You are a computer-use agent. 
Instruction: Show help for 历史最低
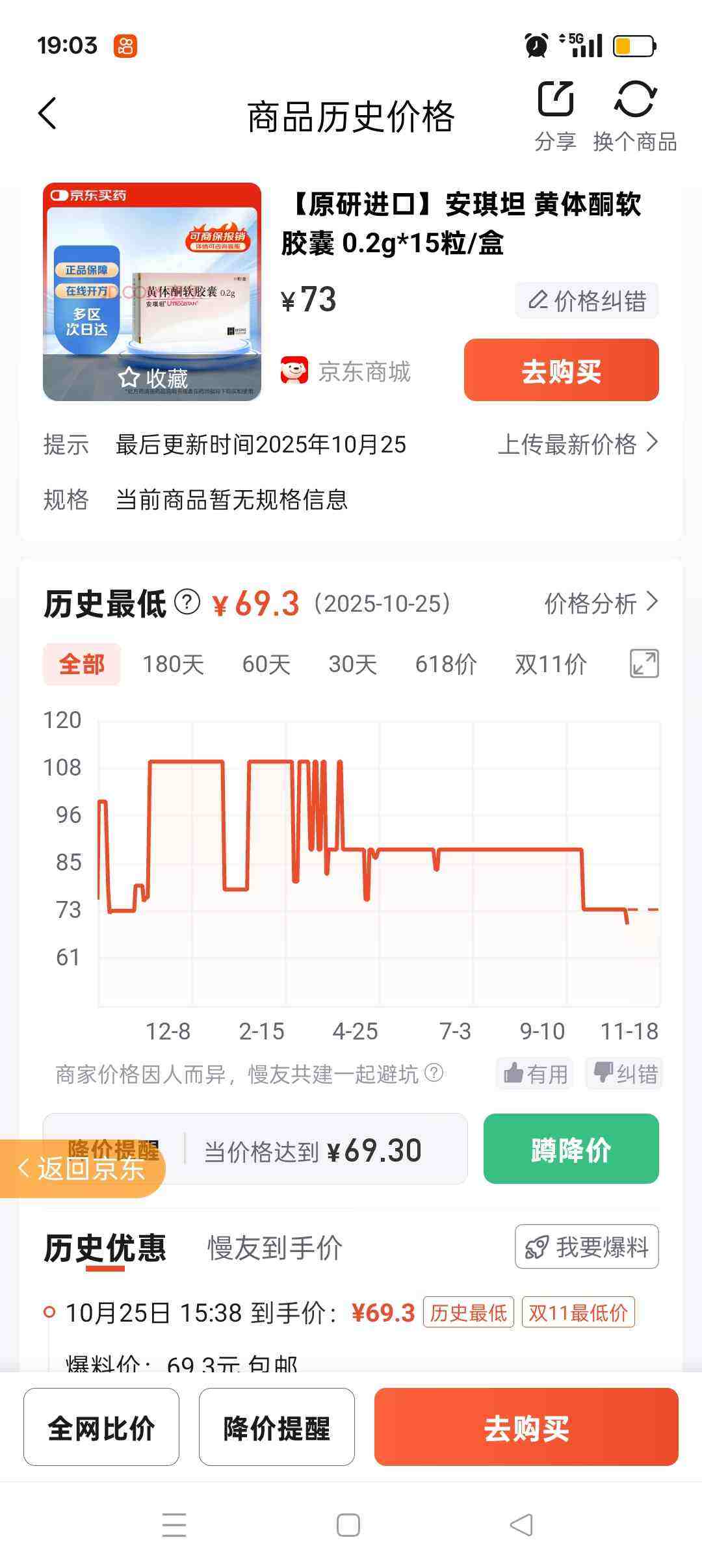[x=187, y=602]
